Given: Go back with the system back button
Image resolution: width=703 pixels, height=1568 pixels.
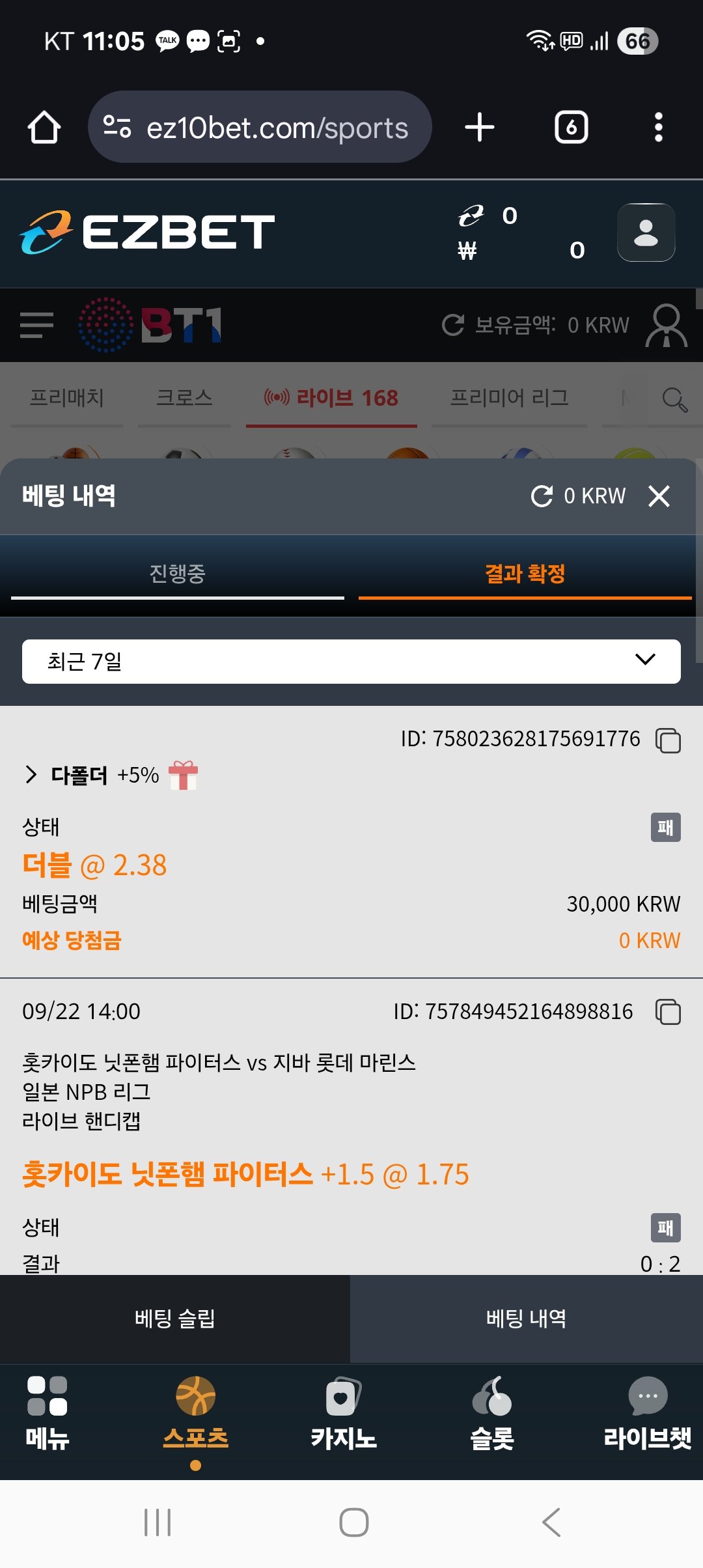Looking at the screenshot, I should (x=551, y=1522).
